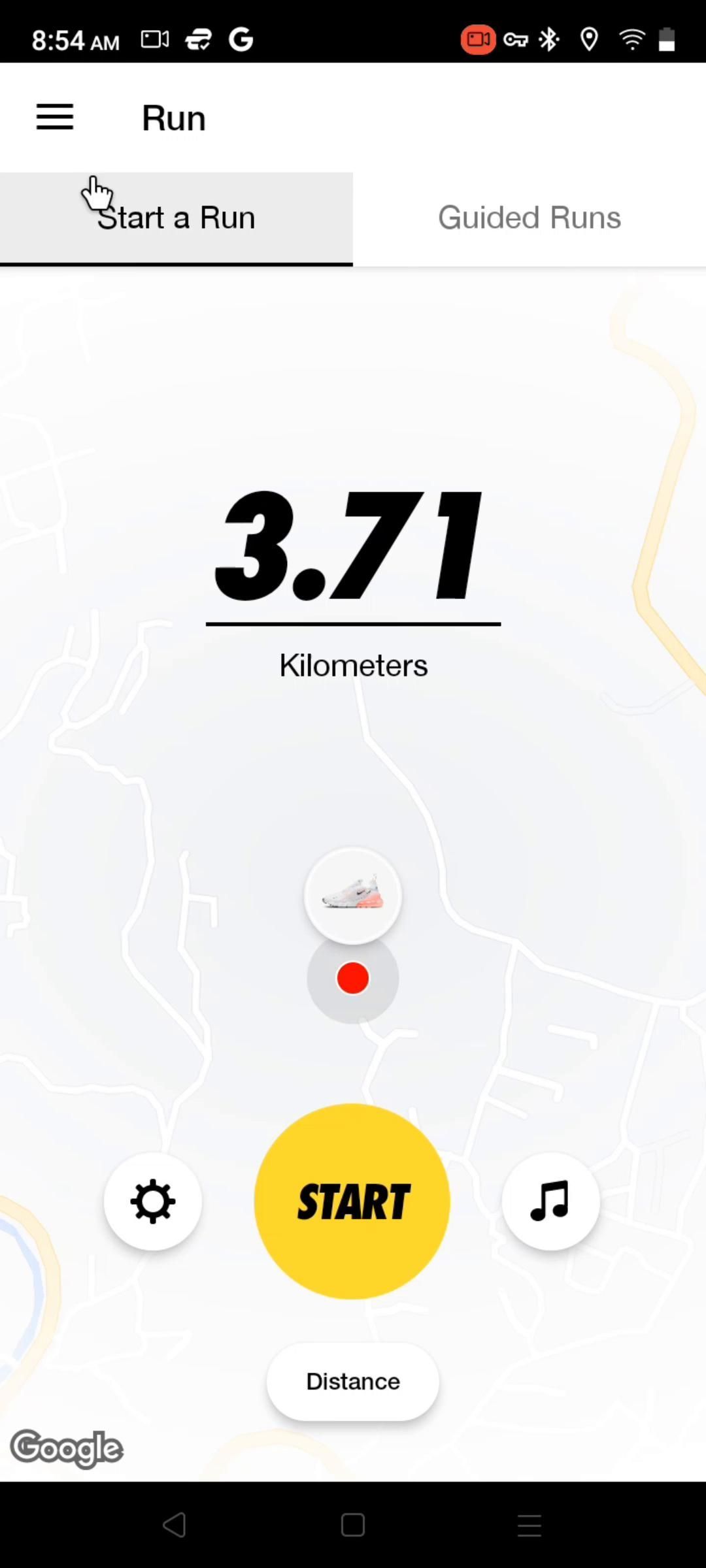The height and width of the screenshot is (1568, 706).
Task: Select the Start a Run tab
Action: pos(176,218)
